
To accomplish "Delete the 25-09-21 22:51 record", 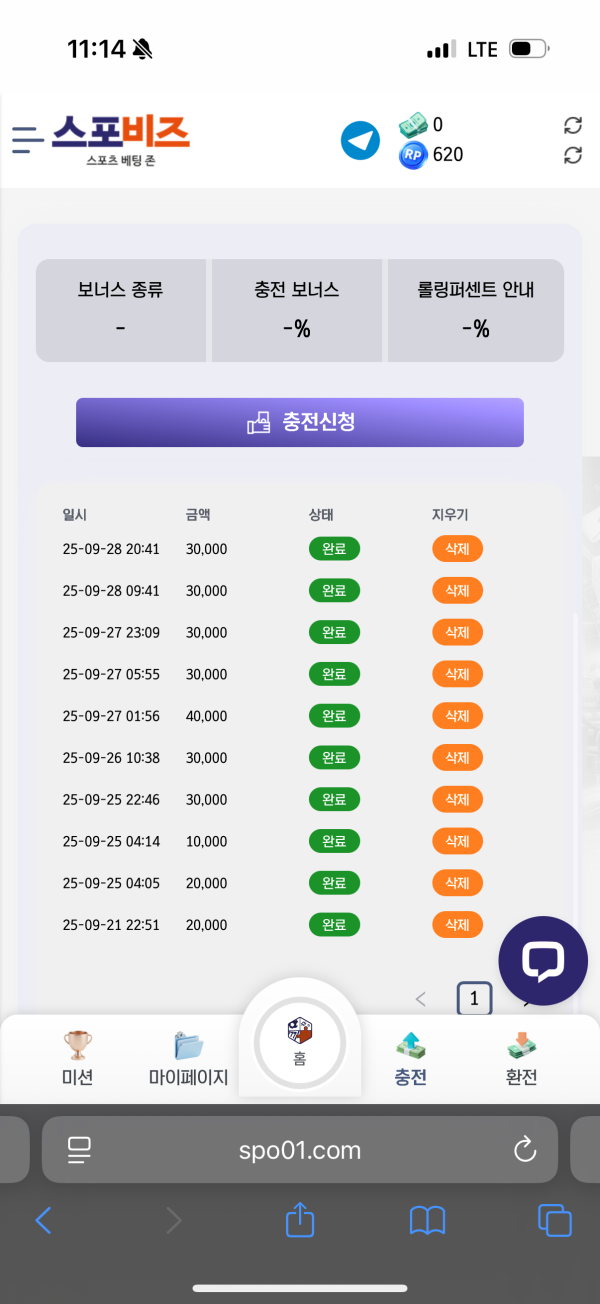I will (x=457, y=925).
